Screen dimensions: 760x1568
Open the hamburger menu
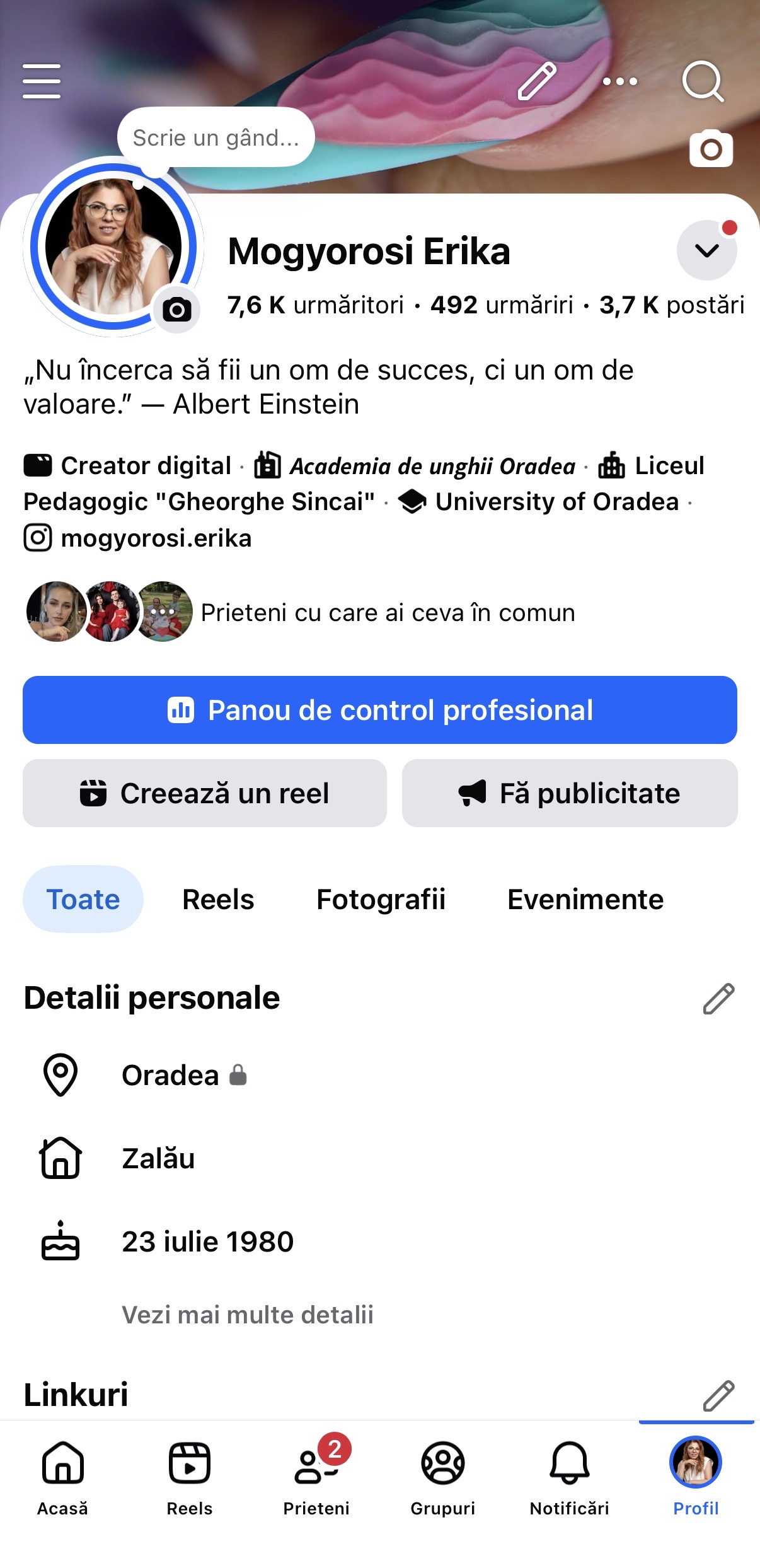coord(42,81)
